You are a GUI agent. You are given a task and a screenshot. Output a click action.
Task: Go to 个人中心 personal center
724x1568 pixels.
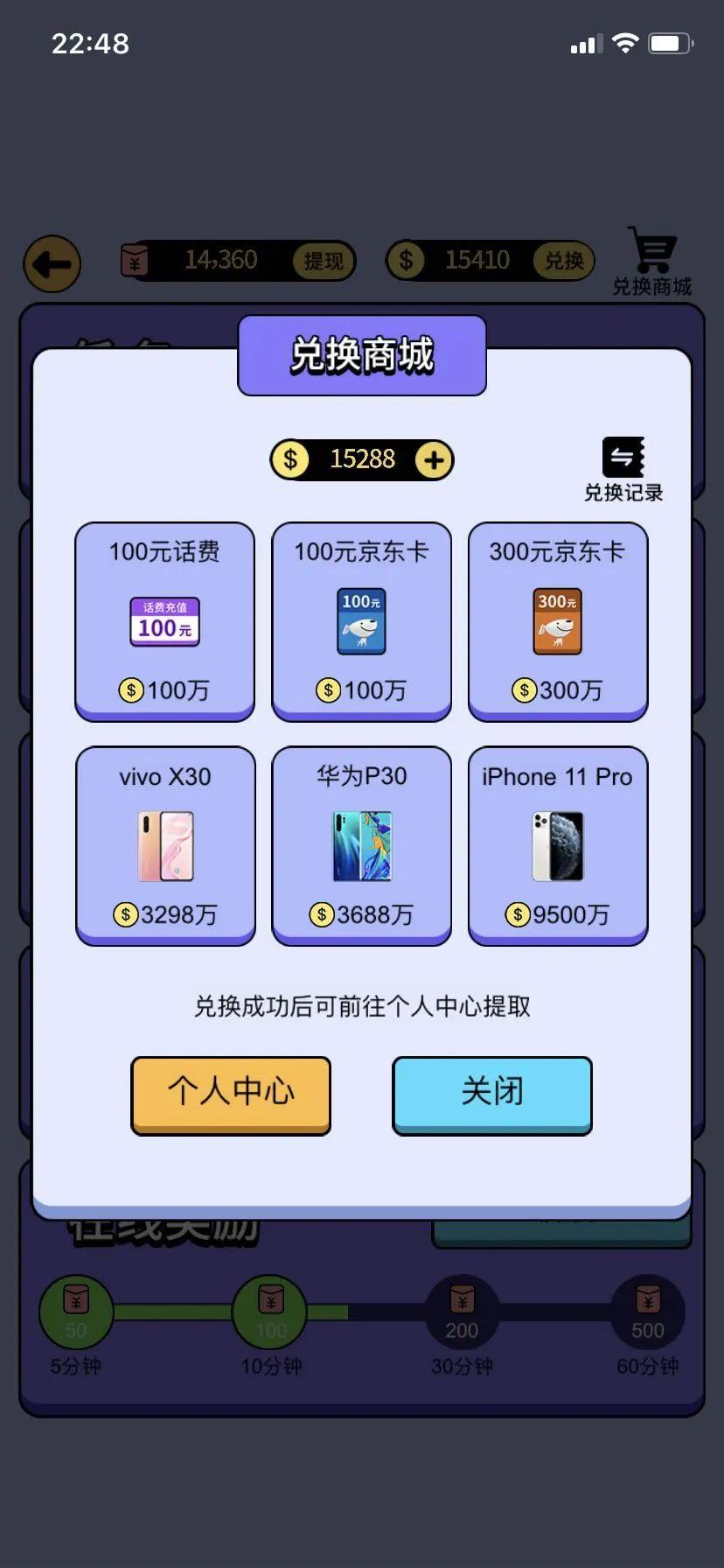(231, 1095)
